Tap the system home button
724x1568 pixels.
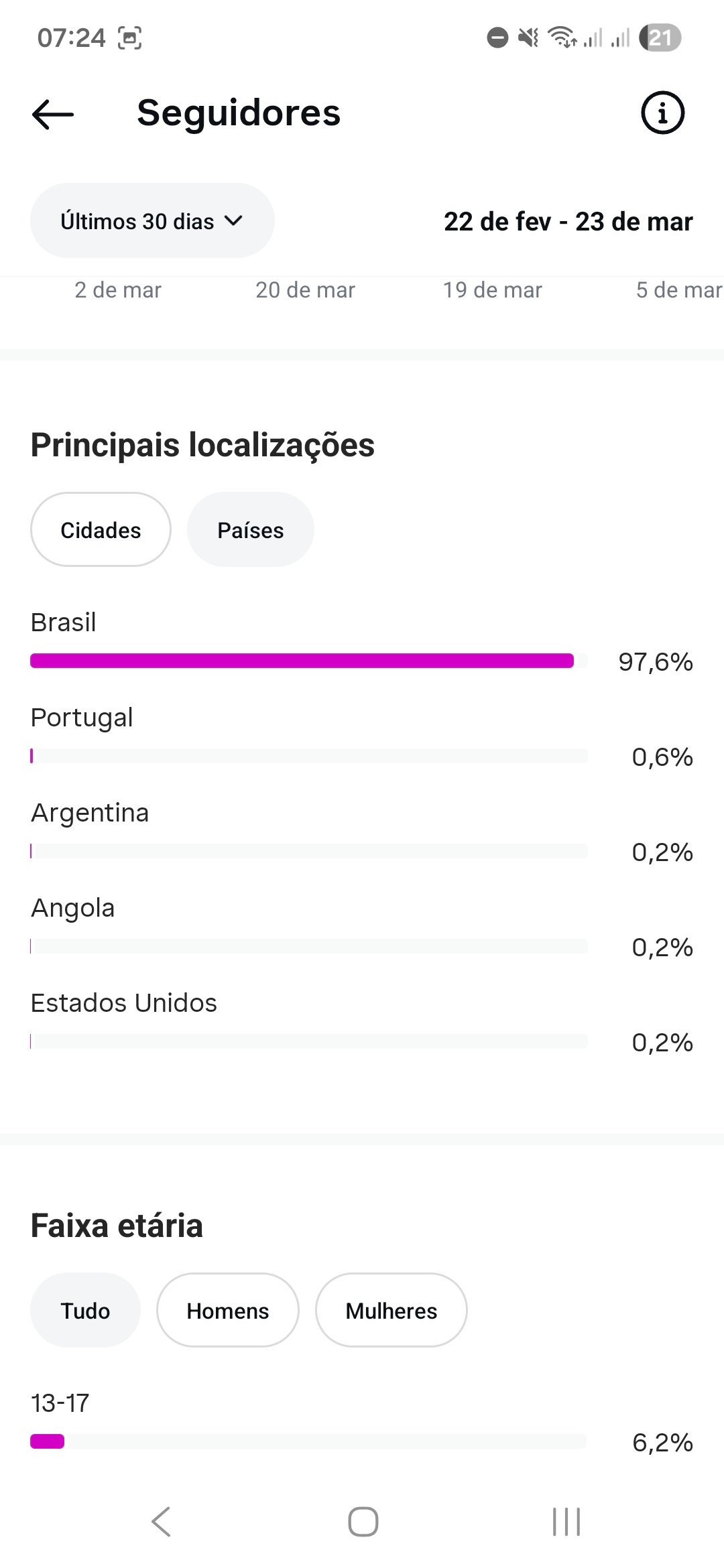[x=363, y=1521]
